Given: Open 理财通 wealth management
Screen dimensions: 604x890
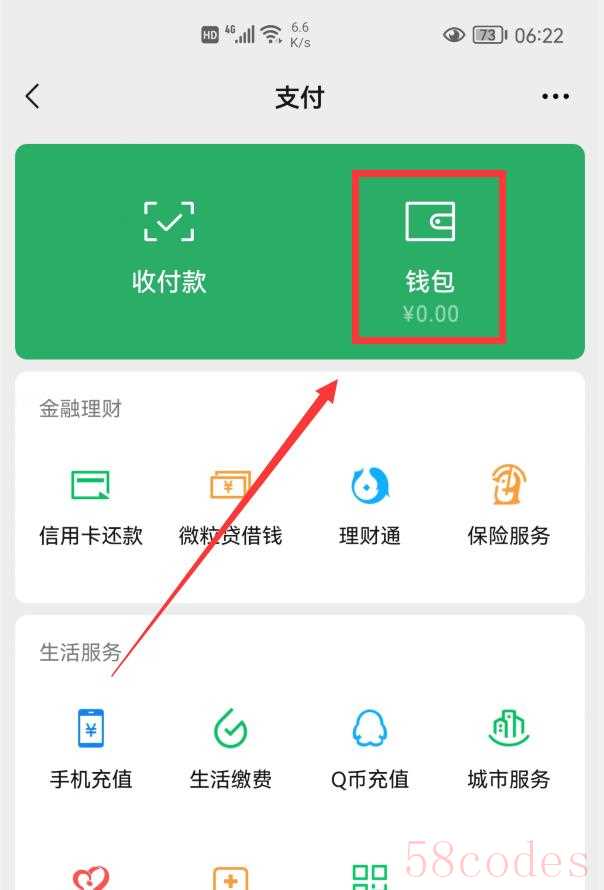Looking at the screenshot, I should point(369,505).
